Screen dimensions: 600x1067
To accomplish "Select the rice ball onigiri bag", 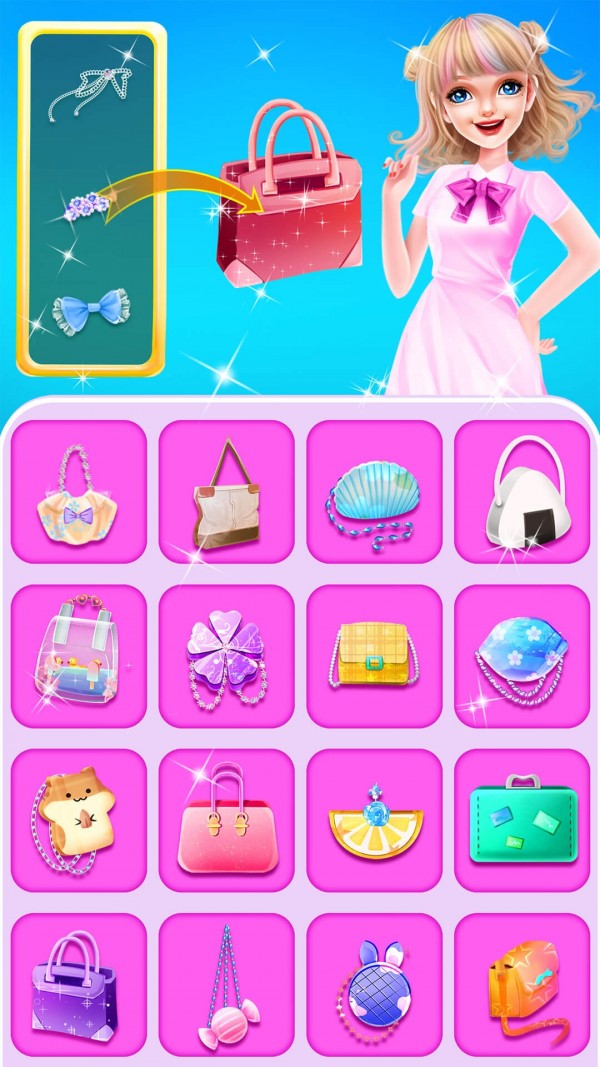I will coord(522,492).
